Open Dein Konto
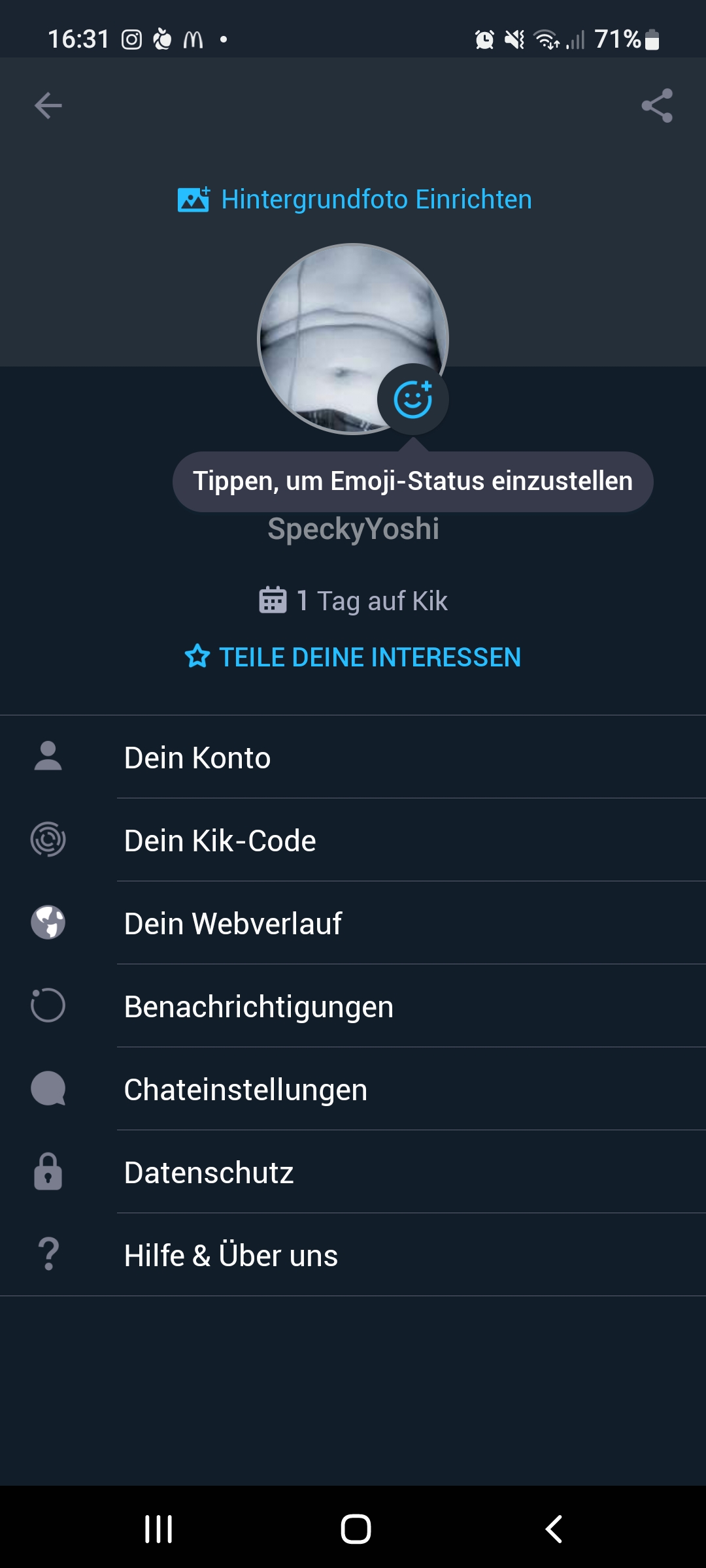 (353, 758)
